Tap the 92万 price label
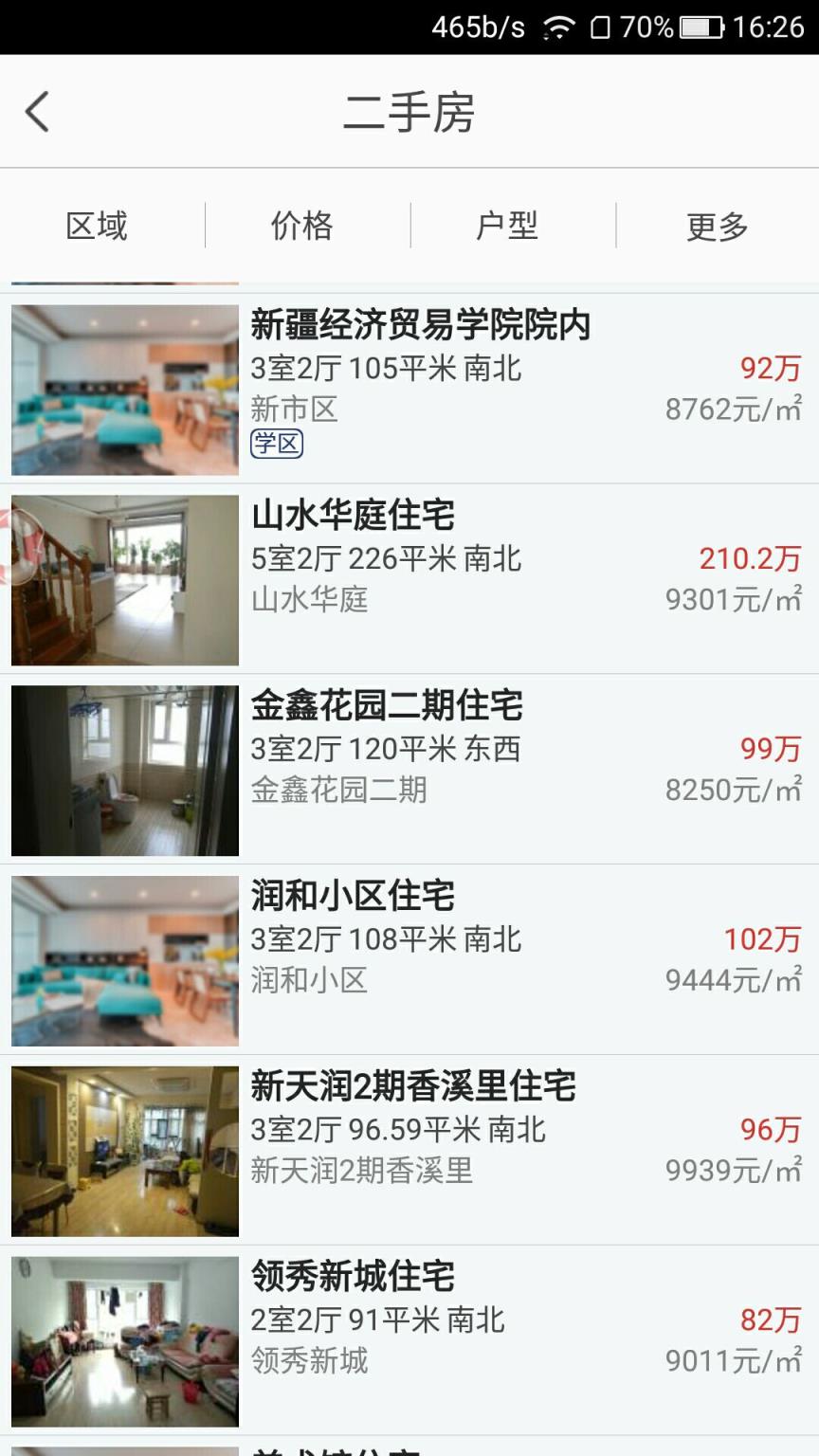The image size is (819, 1456). 769,368
